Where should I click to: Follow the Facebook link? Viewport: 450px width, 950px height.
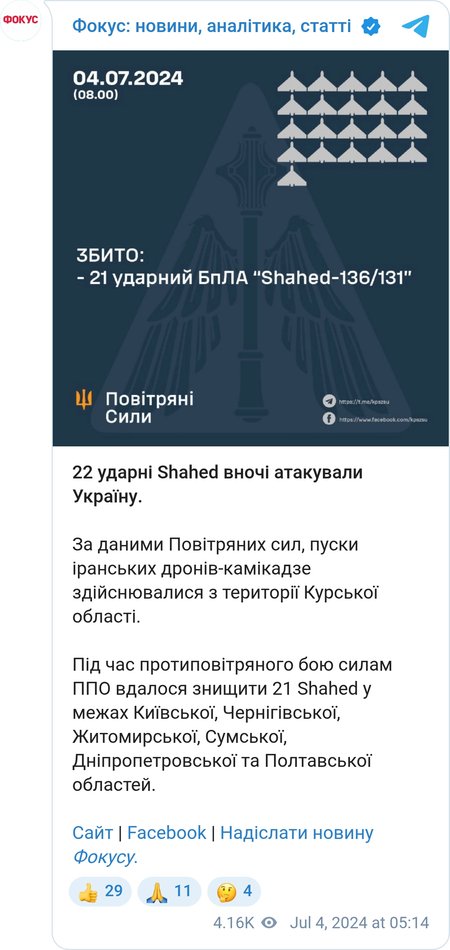point(167,832)
